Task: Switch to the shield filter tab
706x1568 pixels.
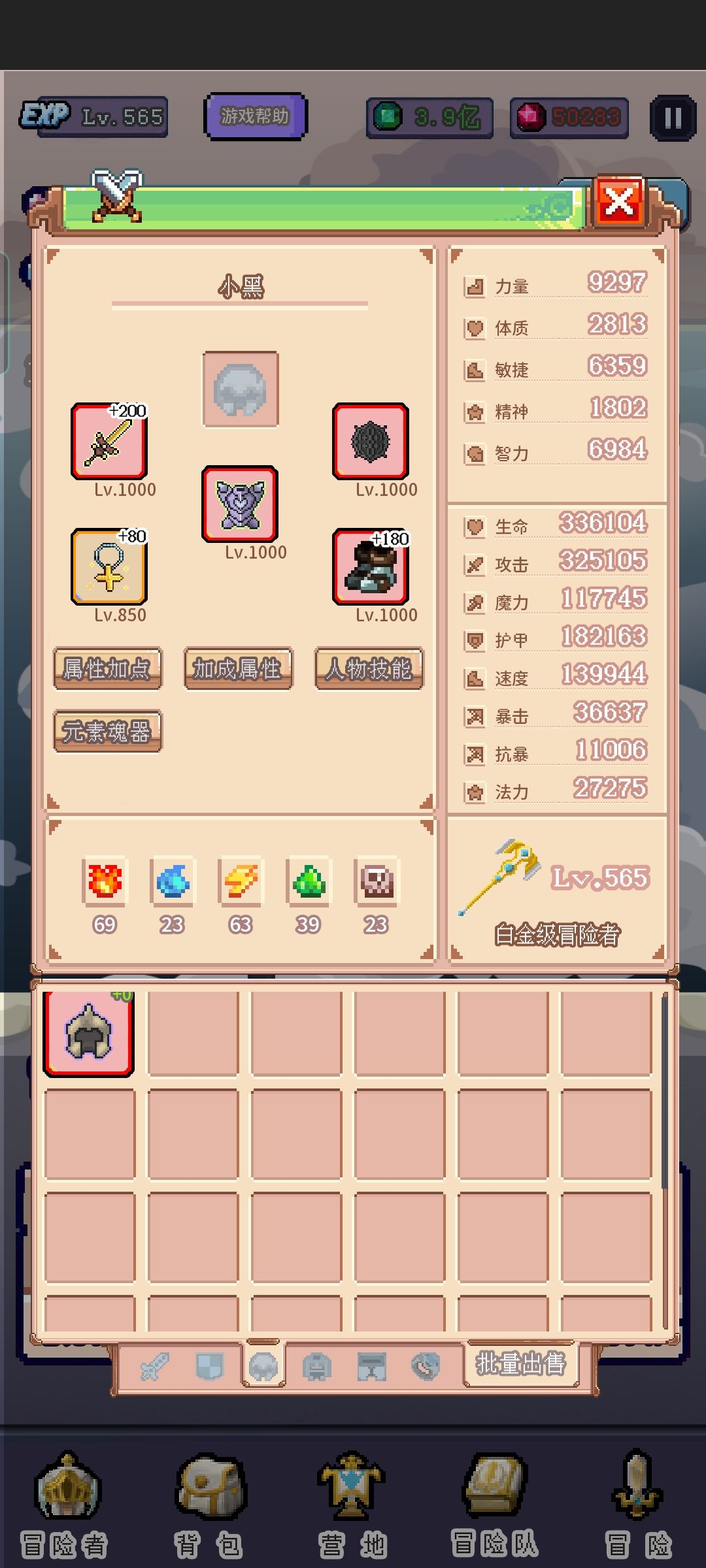Action: coord(209,1366)
